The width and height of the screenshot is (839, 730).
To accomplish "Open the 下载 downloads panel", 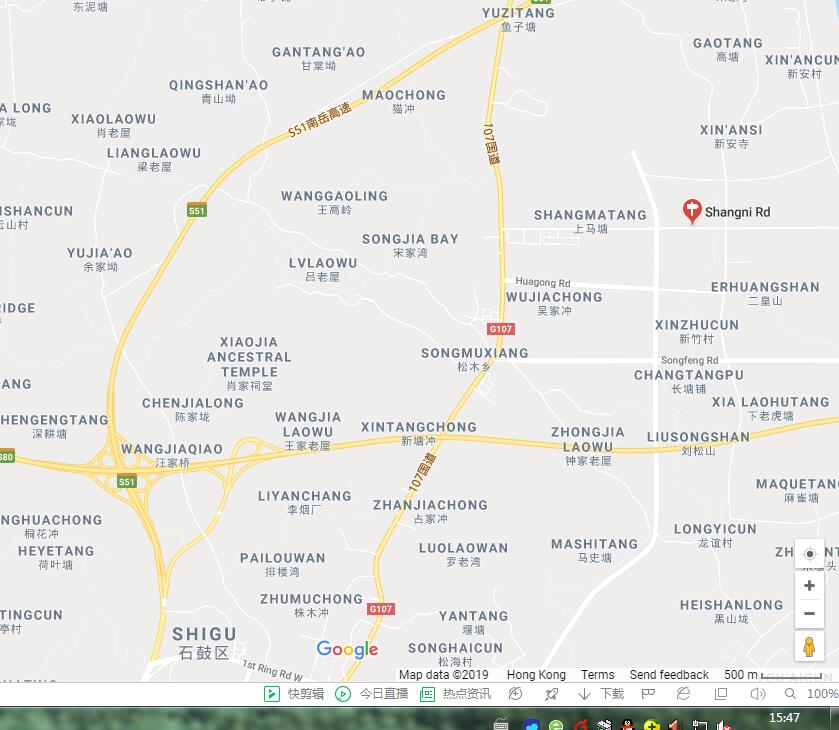I will [601, 693].
